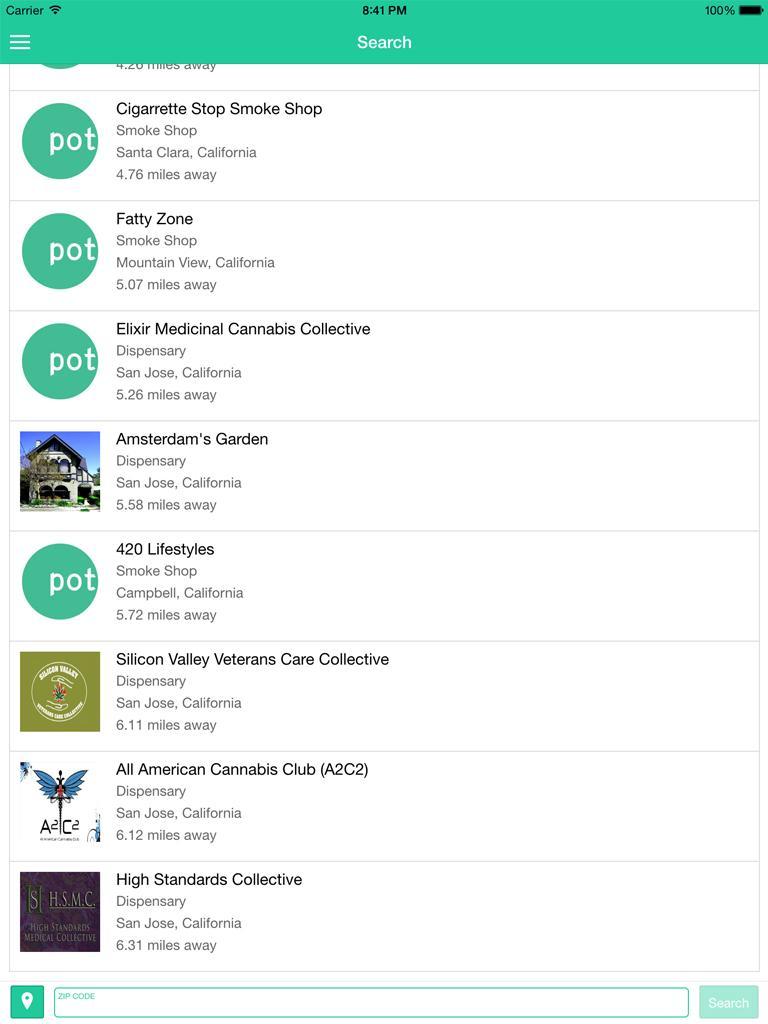Tap the High Standards Collective thumbnail image
This screenshot has height=1024, width=768.
pyautogui.click(x=60, y=911)
